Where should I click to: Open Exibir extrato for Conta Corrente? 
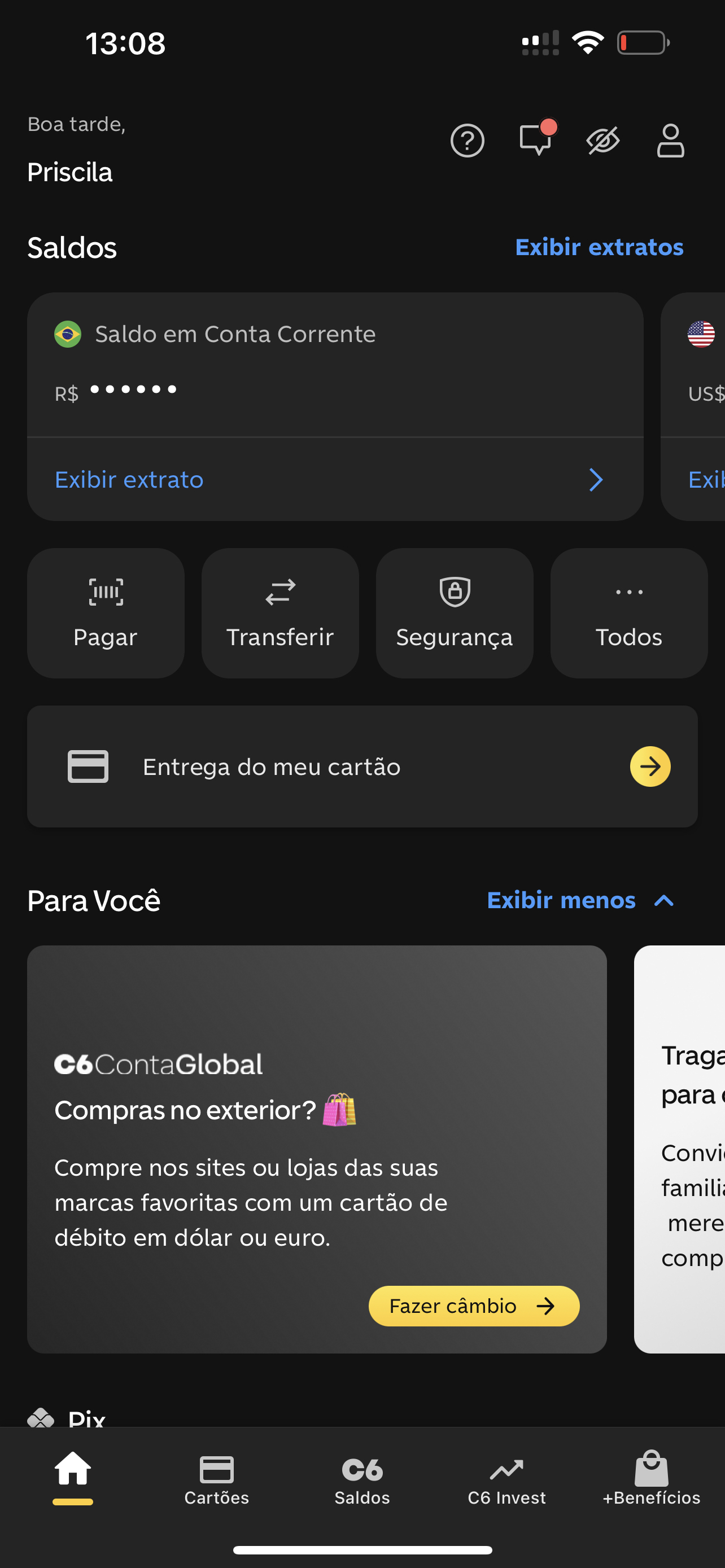(x=335, y=480)
